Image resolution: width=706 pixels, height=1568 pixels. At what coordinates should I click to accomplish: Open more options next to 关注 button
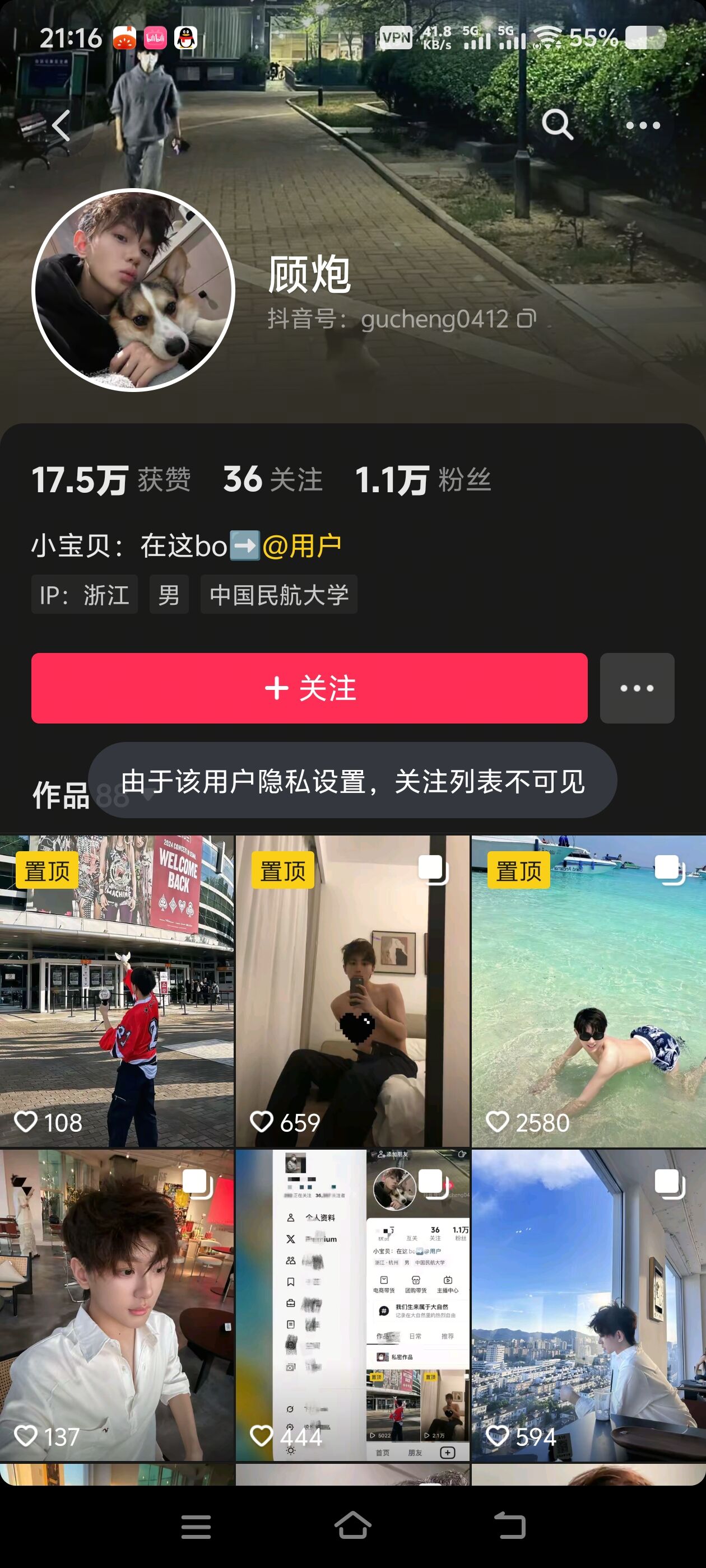[x=637, y=688]
